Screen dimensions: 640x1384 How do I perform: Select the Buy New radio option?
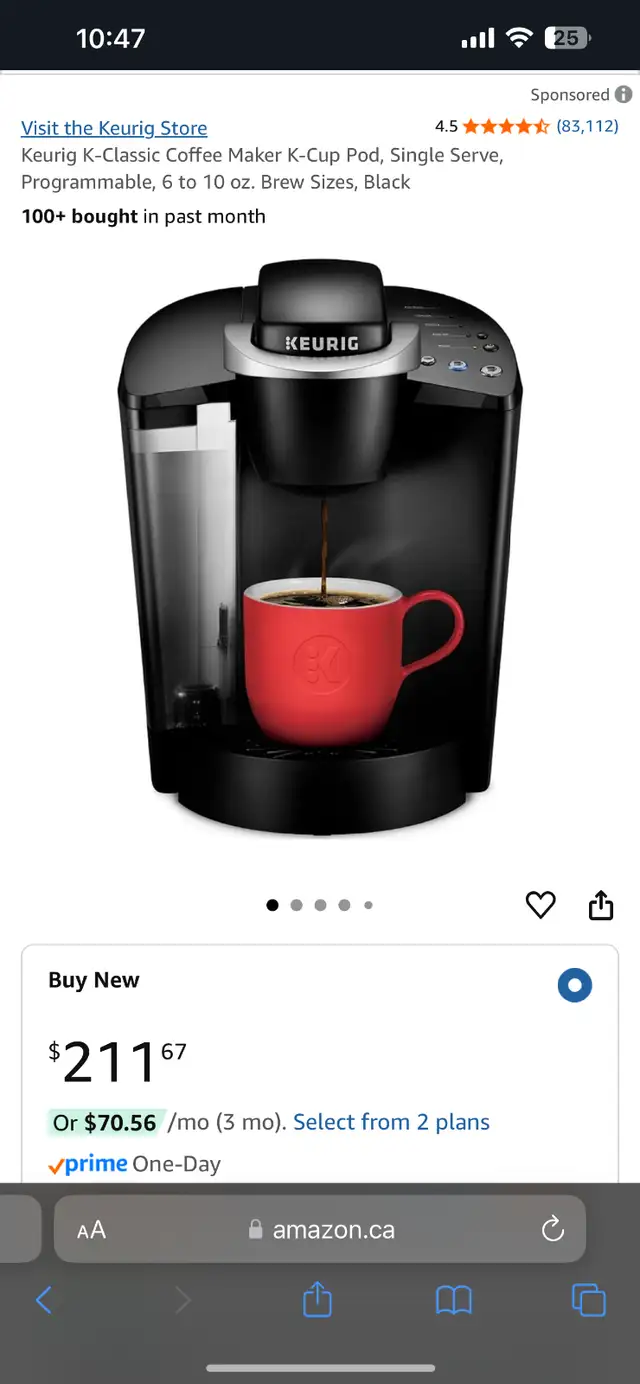point(574,985)
